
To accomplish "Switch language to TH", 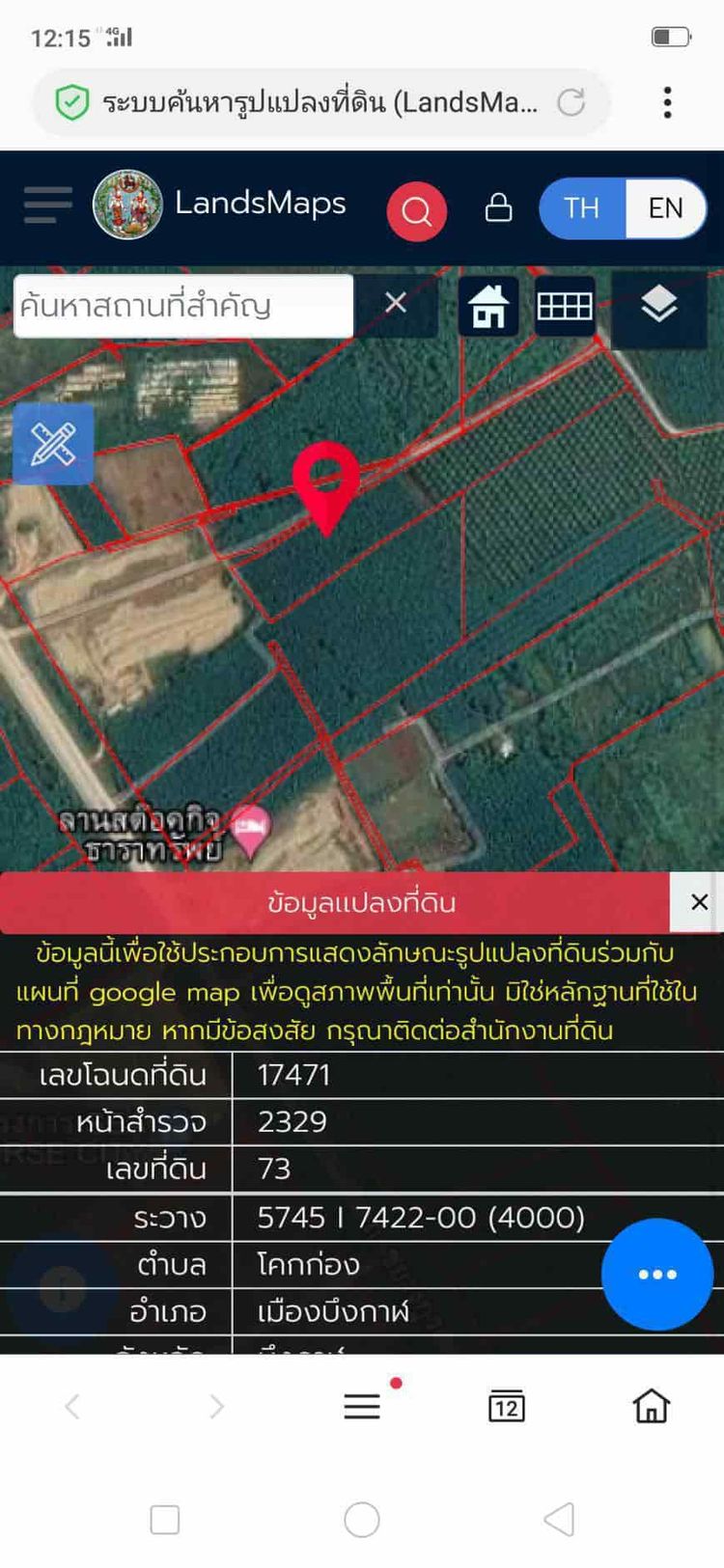I will tap(582, 208).
